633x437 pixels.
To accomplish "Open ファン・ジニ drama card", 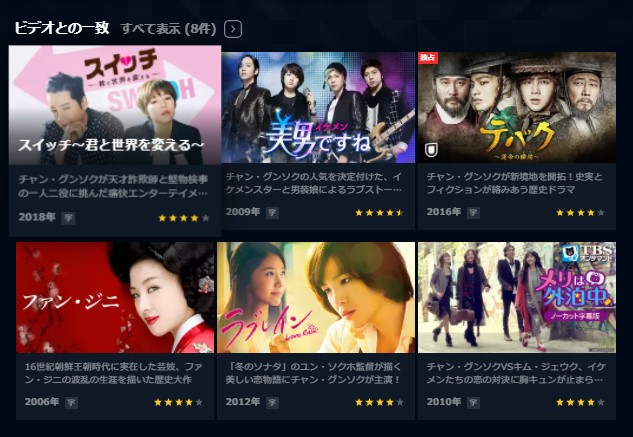I will tap(114, 298).
